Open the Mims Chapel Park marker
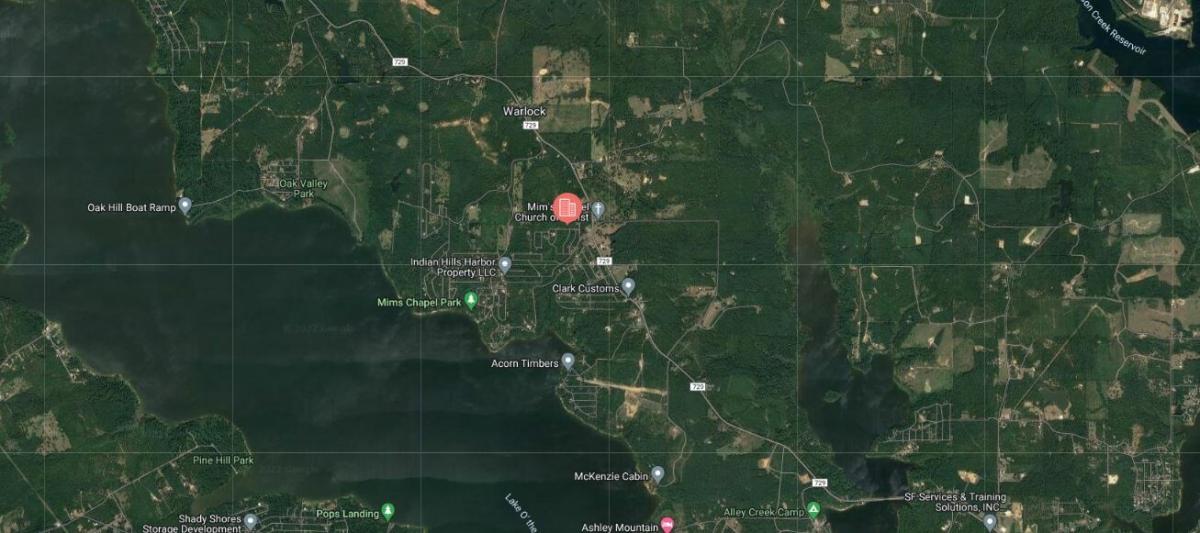This screenshot has width=1200, height=533. coord(470,301)
